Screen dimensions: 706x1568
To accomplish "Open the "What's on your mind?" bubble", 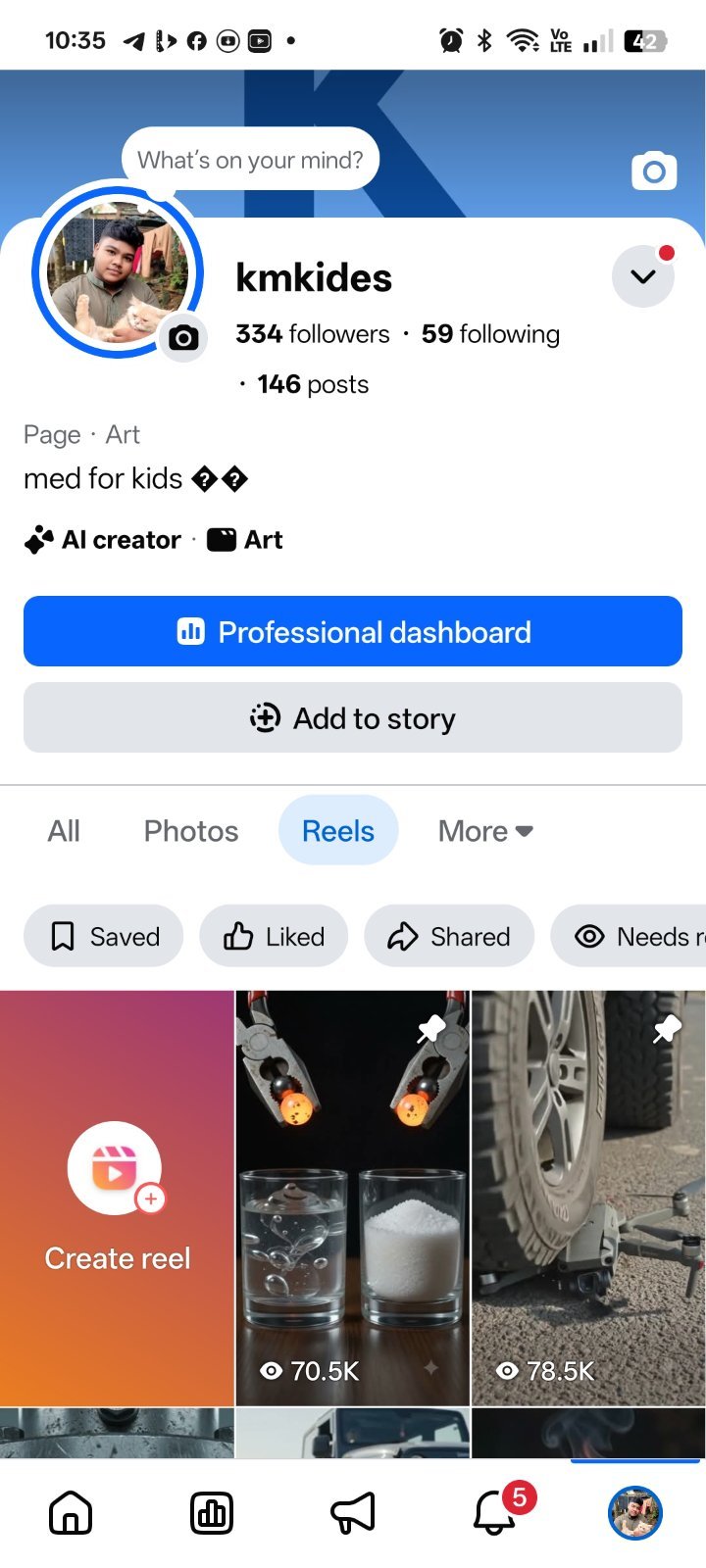I will coord(250,160).
